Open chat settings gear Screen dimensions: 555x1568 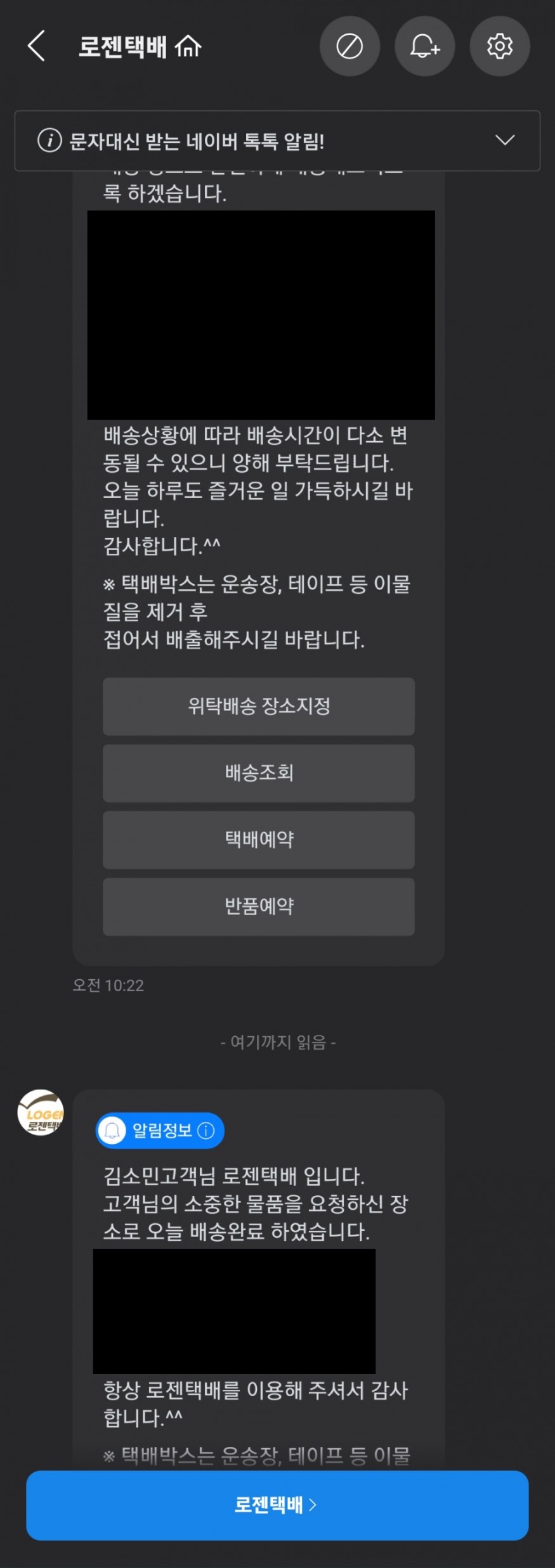tap(499, 46)
